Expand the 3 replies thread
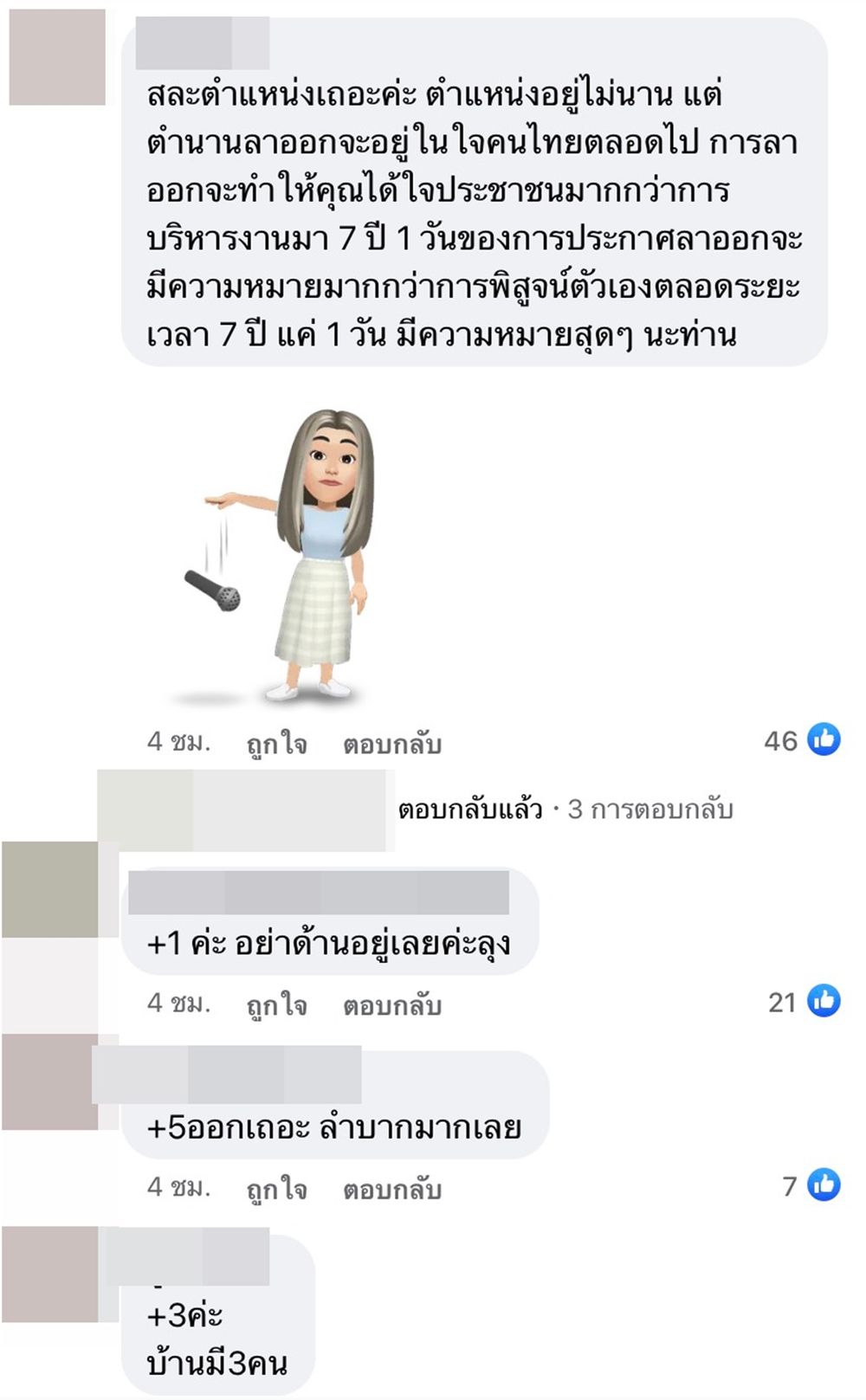The image size is (866, 1400). pyautogui.click(x=649, y=809)
